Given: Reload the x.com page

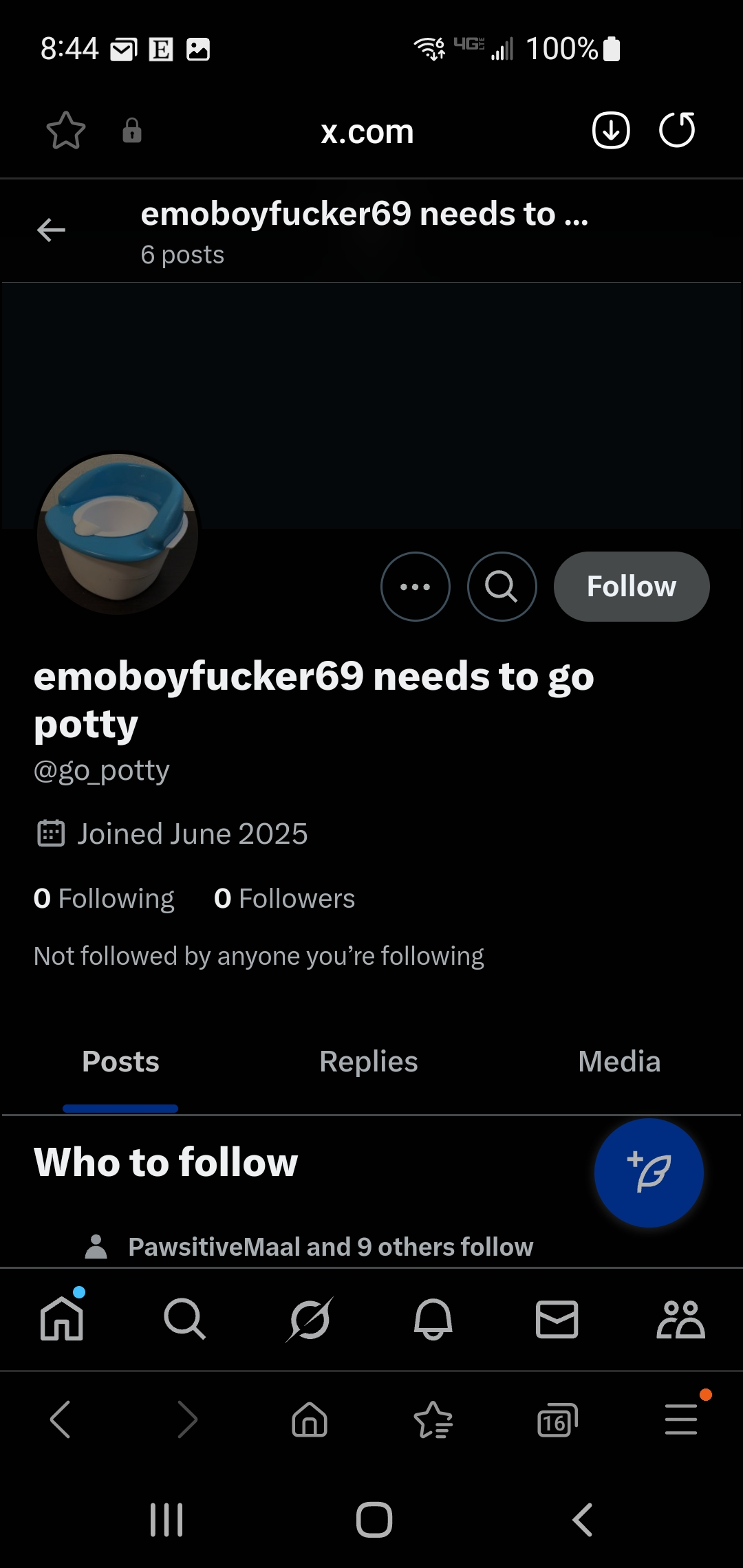Looking at the screenshot, I should 677,130.
